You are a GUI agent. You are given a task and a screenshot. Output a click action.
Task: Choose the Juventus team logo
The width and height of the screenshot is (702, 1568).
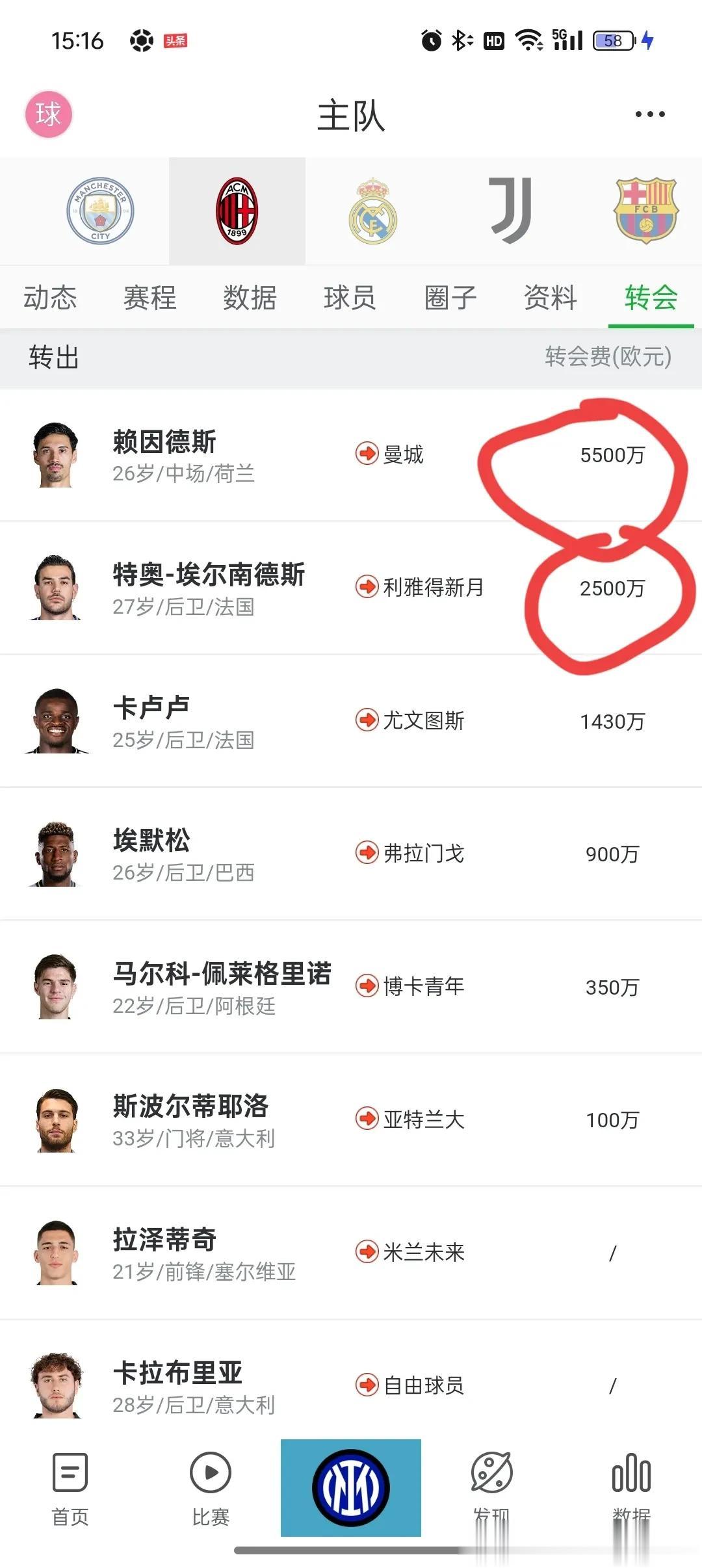coord(510,211)
